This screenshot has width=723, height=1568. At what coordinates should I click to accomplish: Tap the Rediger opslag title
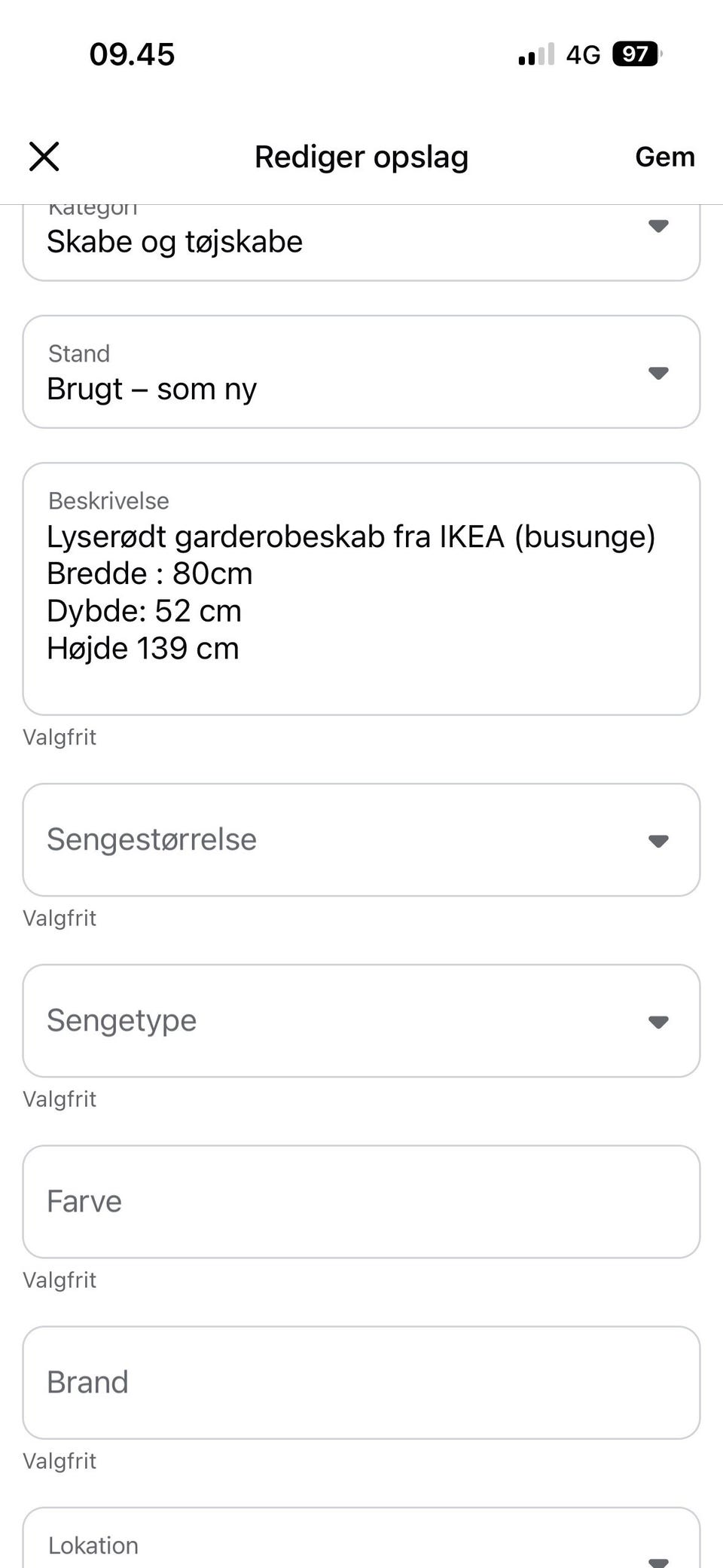361,157
